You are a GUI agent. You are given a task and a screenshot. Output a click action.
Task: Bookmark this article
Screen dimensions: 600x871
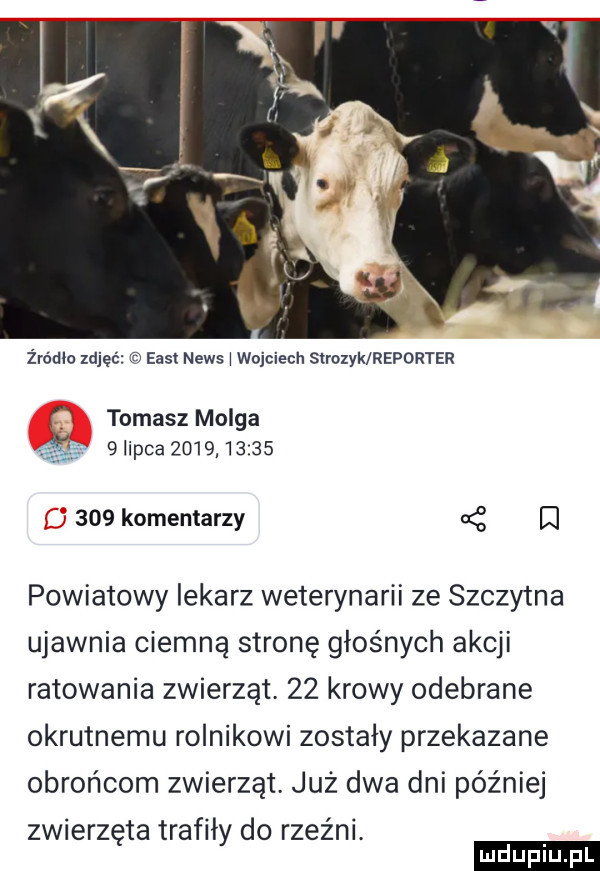[x=547, y=519]
